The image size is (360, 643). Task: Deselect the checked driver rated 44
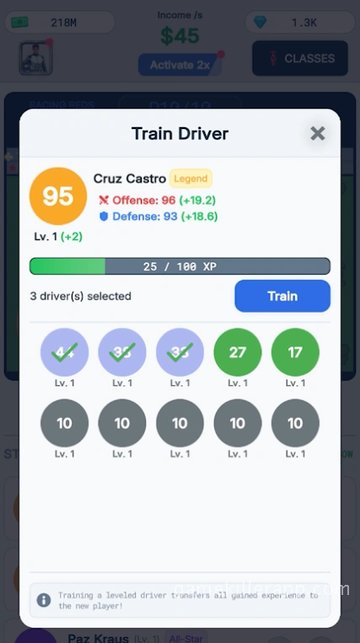(64, 352)
